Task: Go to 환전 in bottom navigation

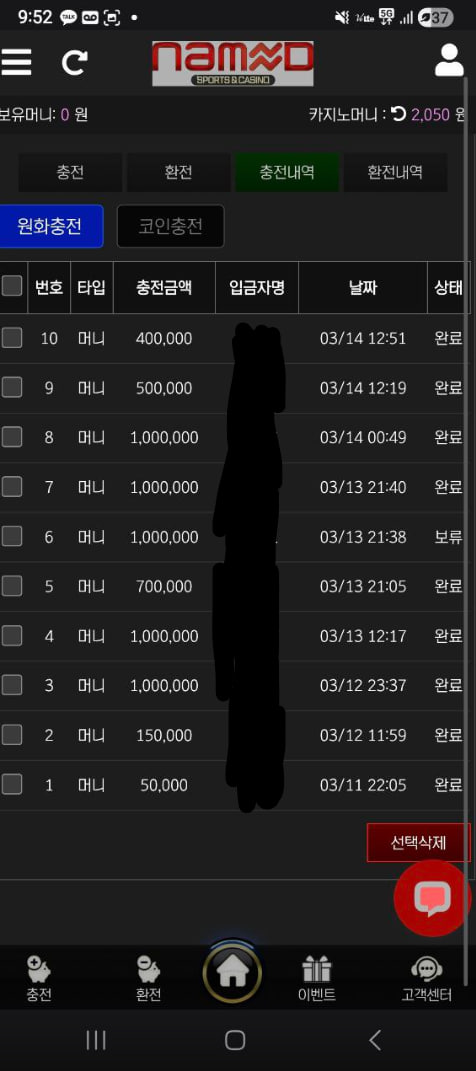Action: point(148,979)
